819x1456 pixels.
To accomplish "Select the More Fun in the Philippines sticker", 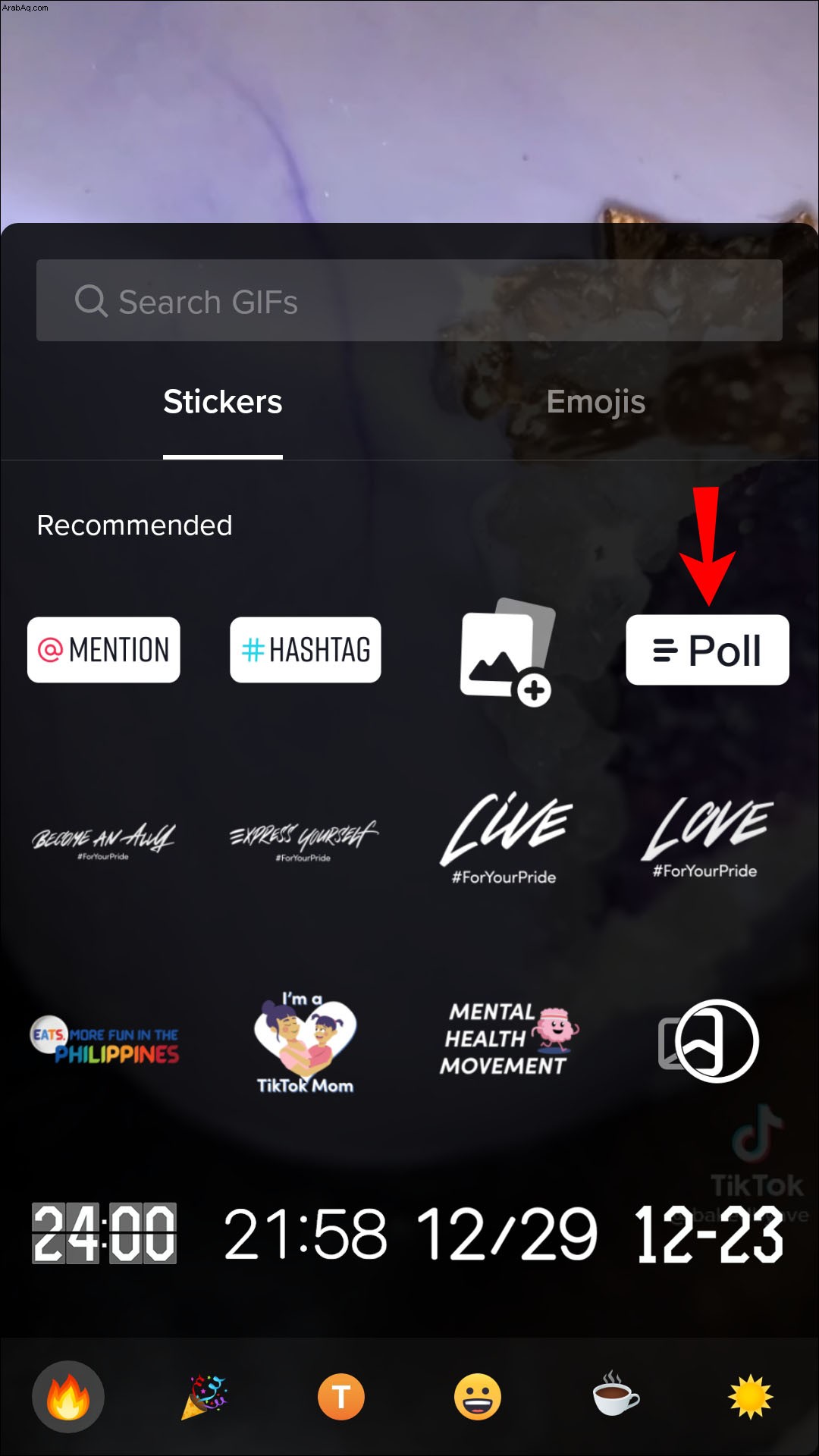I will [105, 1040].
